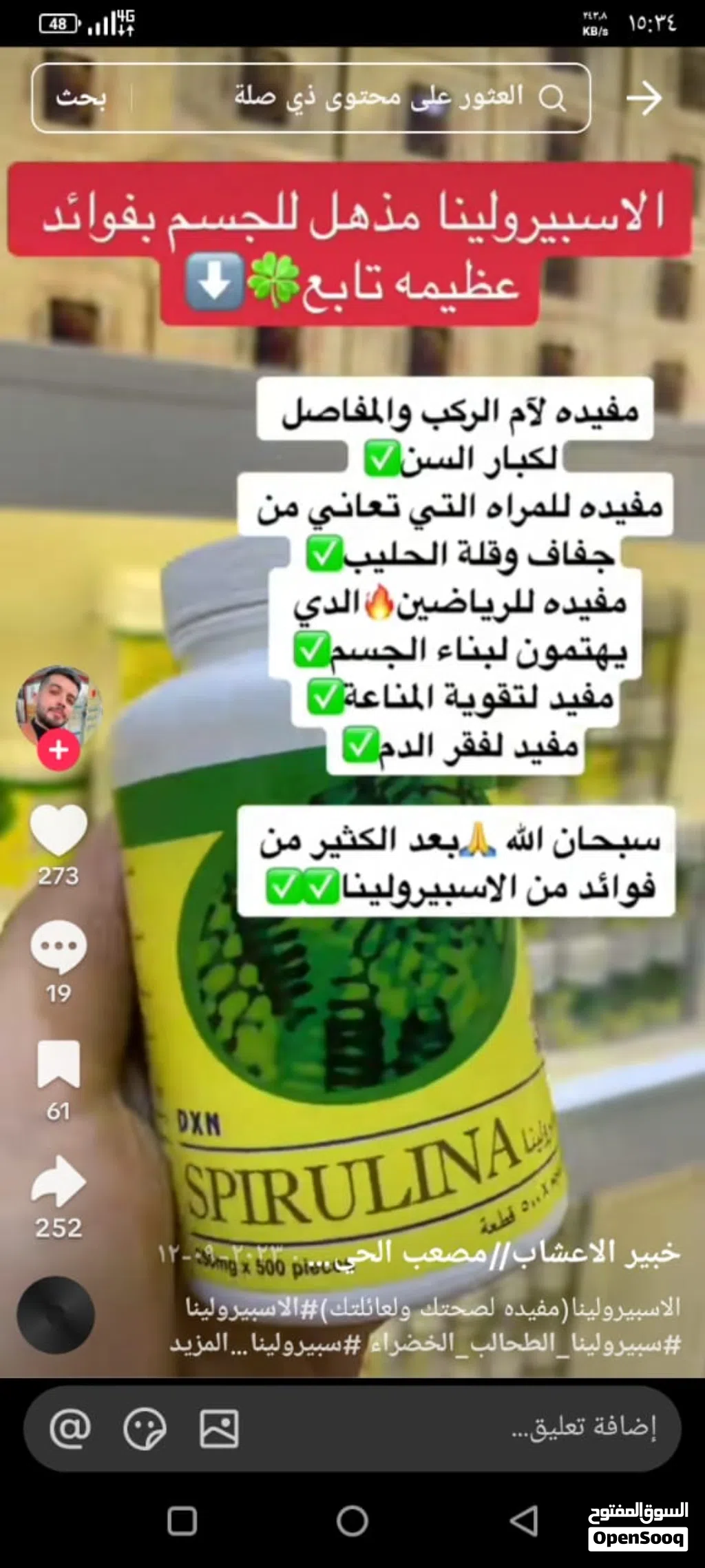Screen dimensions: 705x1568
Task: Open the spinning sound disc
Action: click(56, 1314)
